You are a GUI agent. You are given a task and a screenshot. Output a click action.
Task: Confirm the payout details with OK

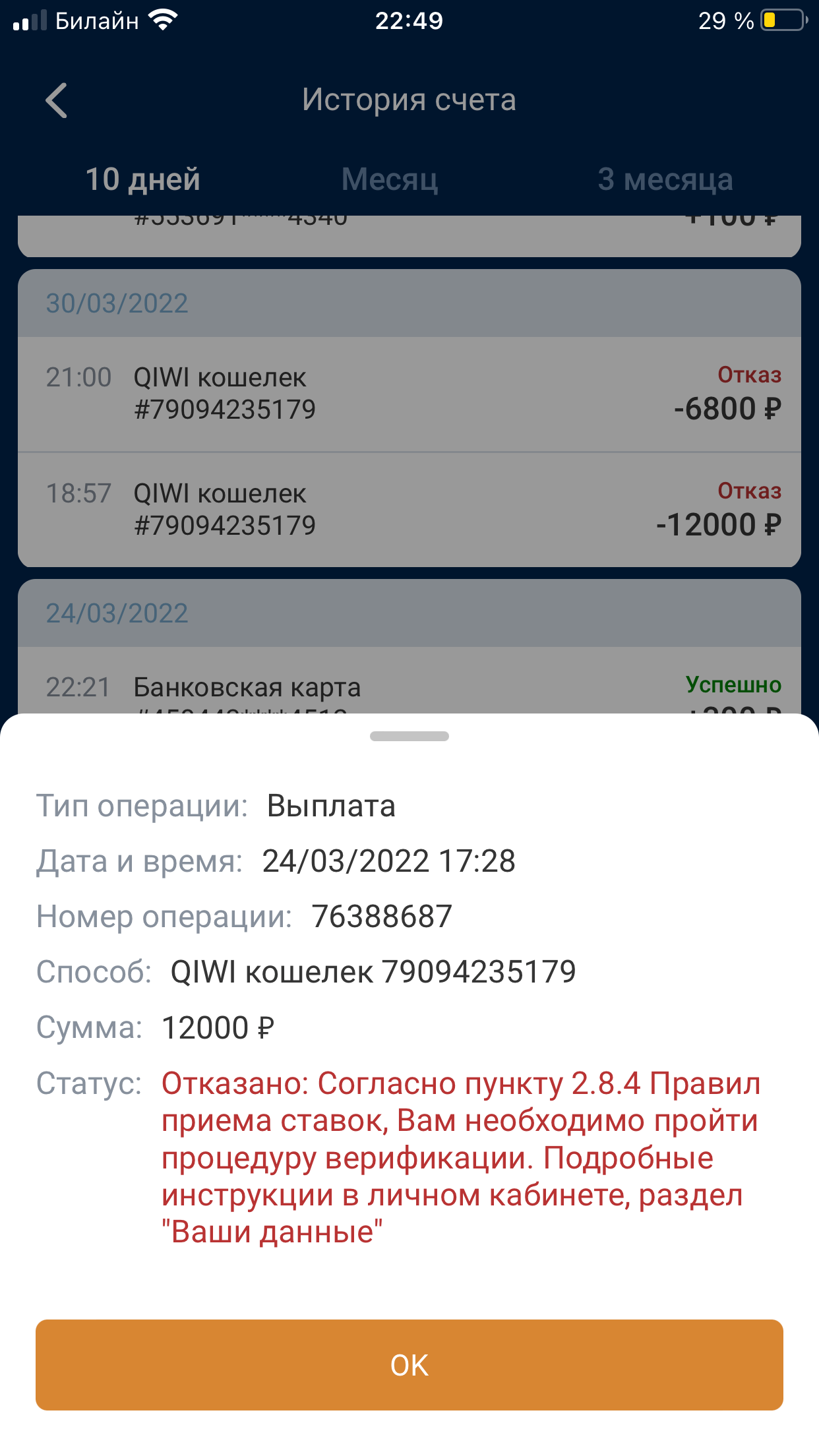point(409,1364)
